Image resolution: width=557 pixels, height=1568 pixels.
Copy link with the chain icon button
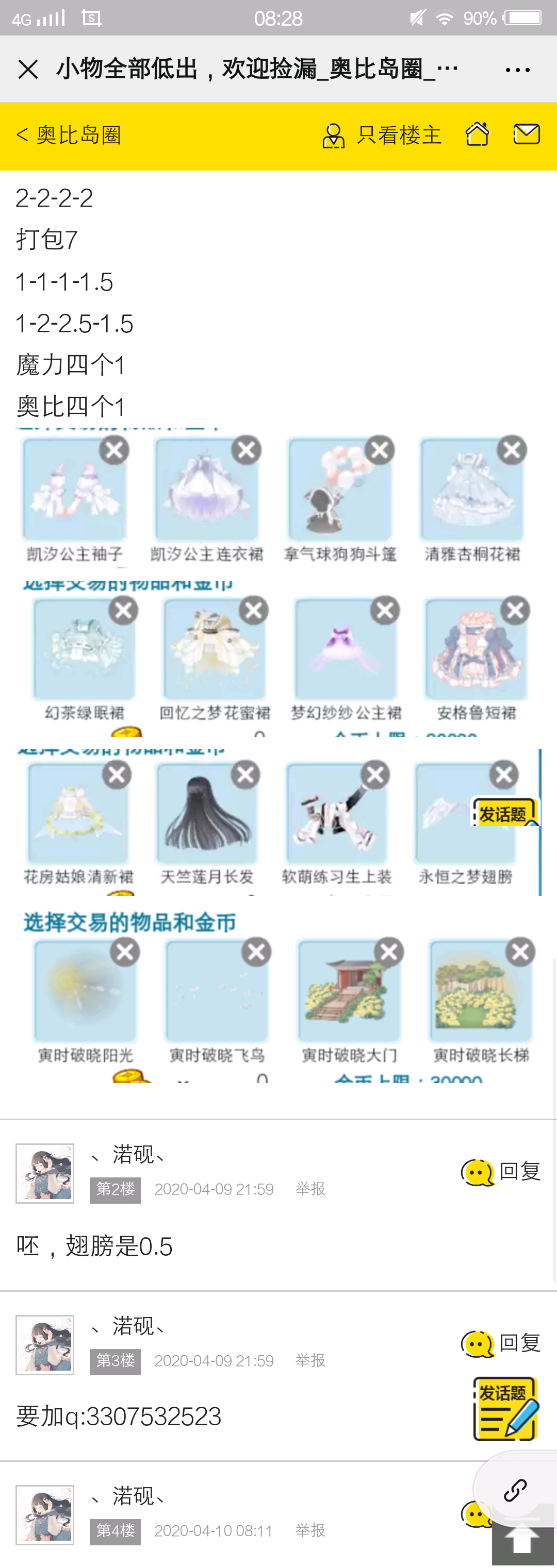click(514, 1490)
